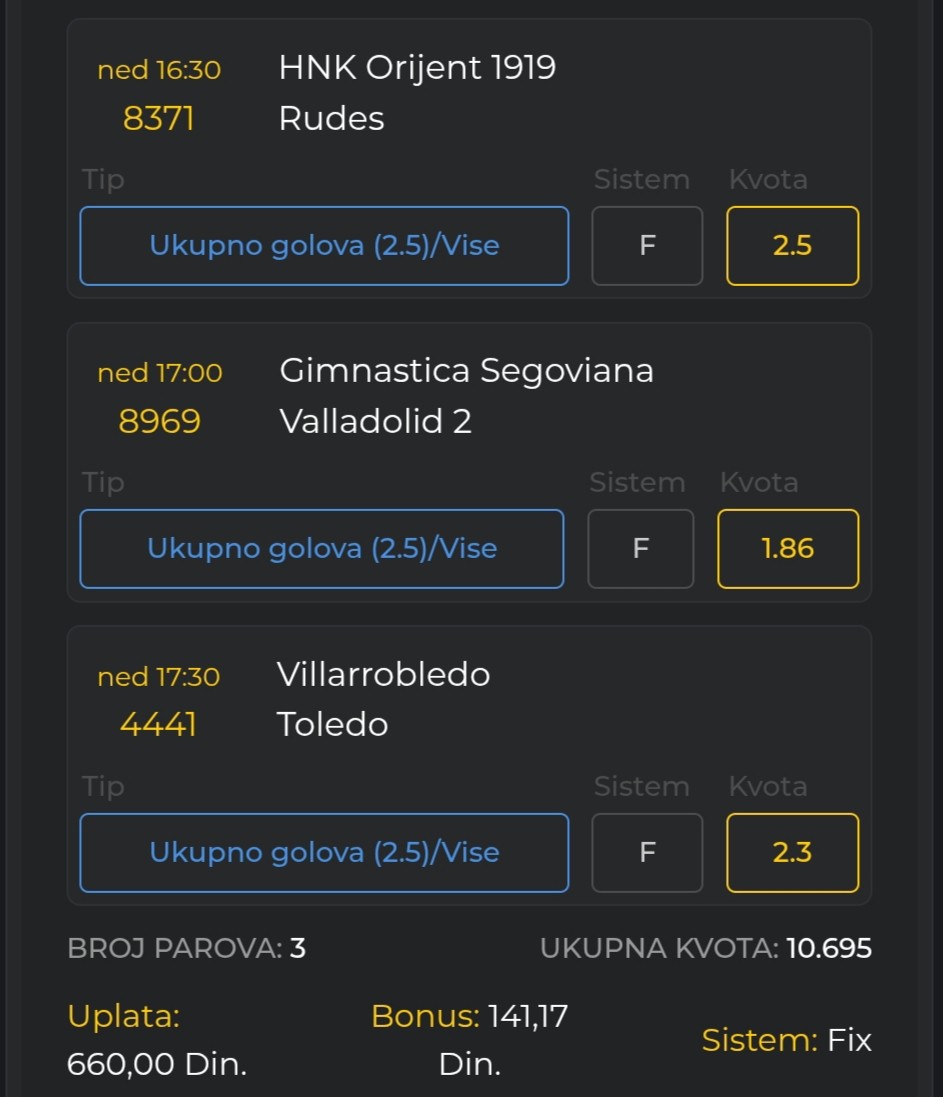
Task: Open the tip selector for Villarrobledo vs Toledo
Action: coord(324,853)
